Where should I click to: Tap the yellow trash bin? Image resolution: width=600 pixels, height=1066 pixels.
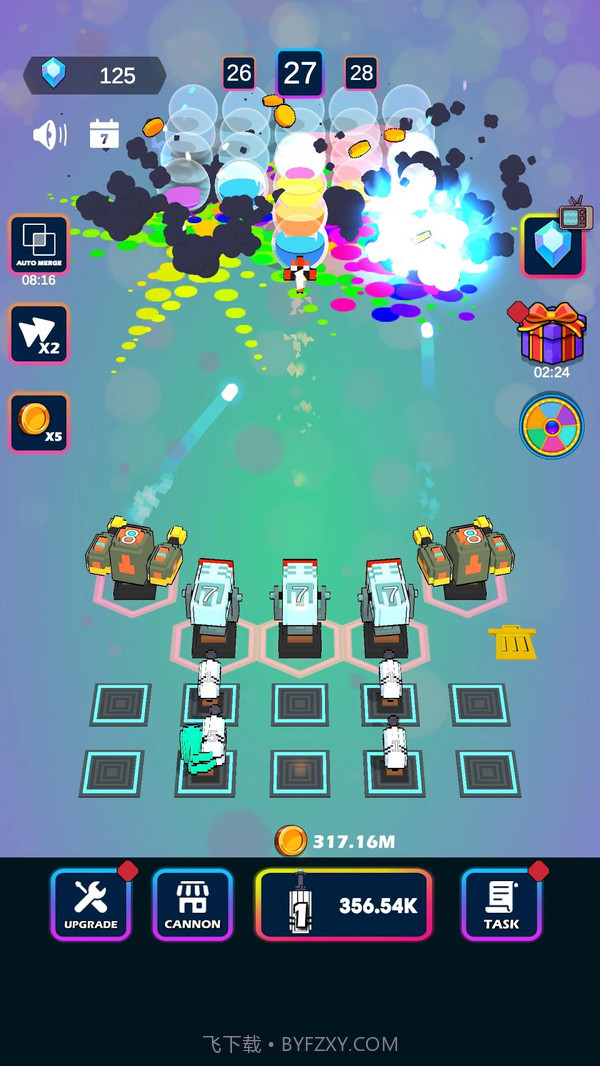pos(512,641)
